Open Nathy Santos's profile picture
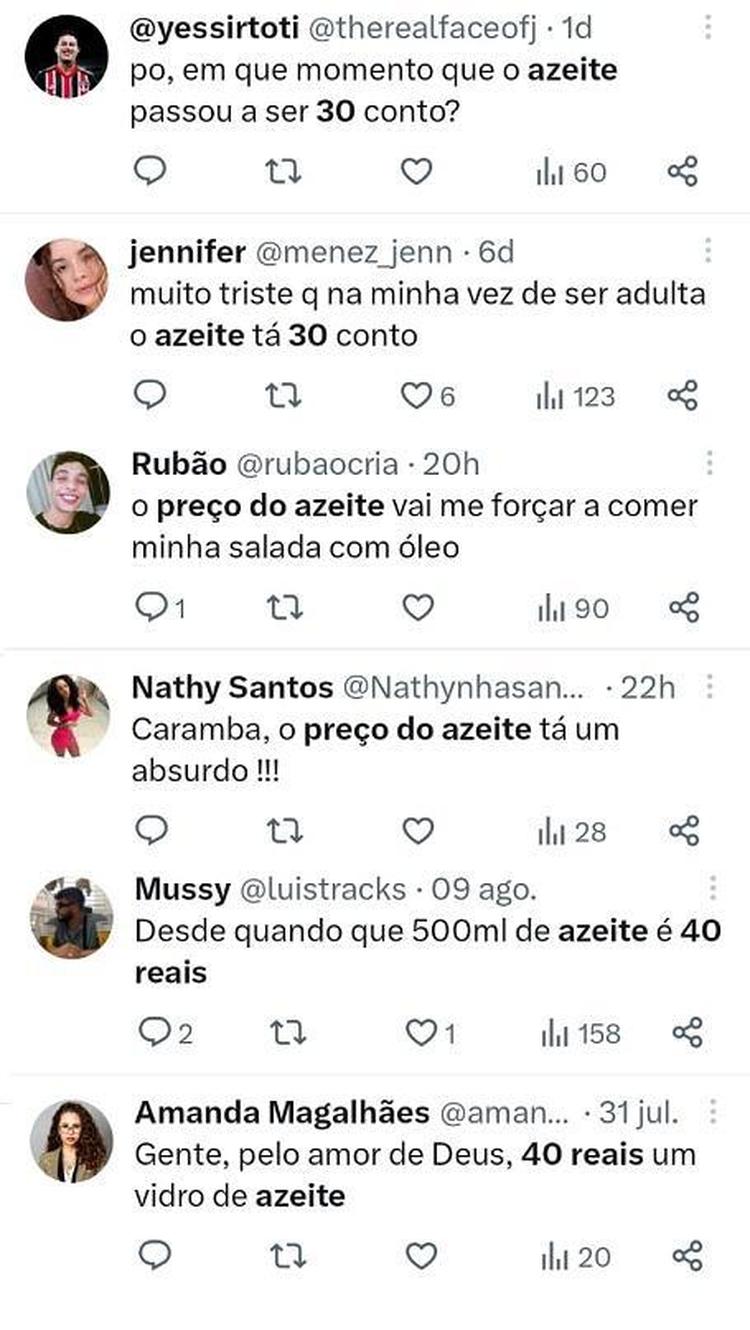The height and width of the screenshot is (1330, 750). (67, 716)
